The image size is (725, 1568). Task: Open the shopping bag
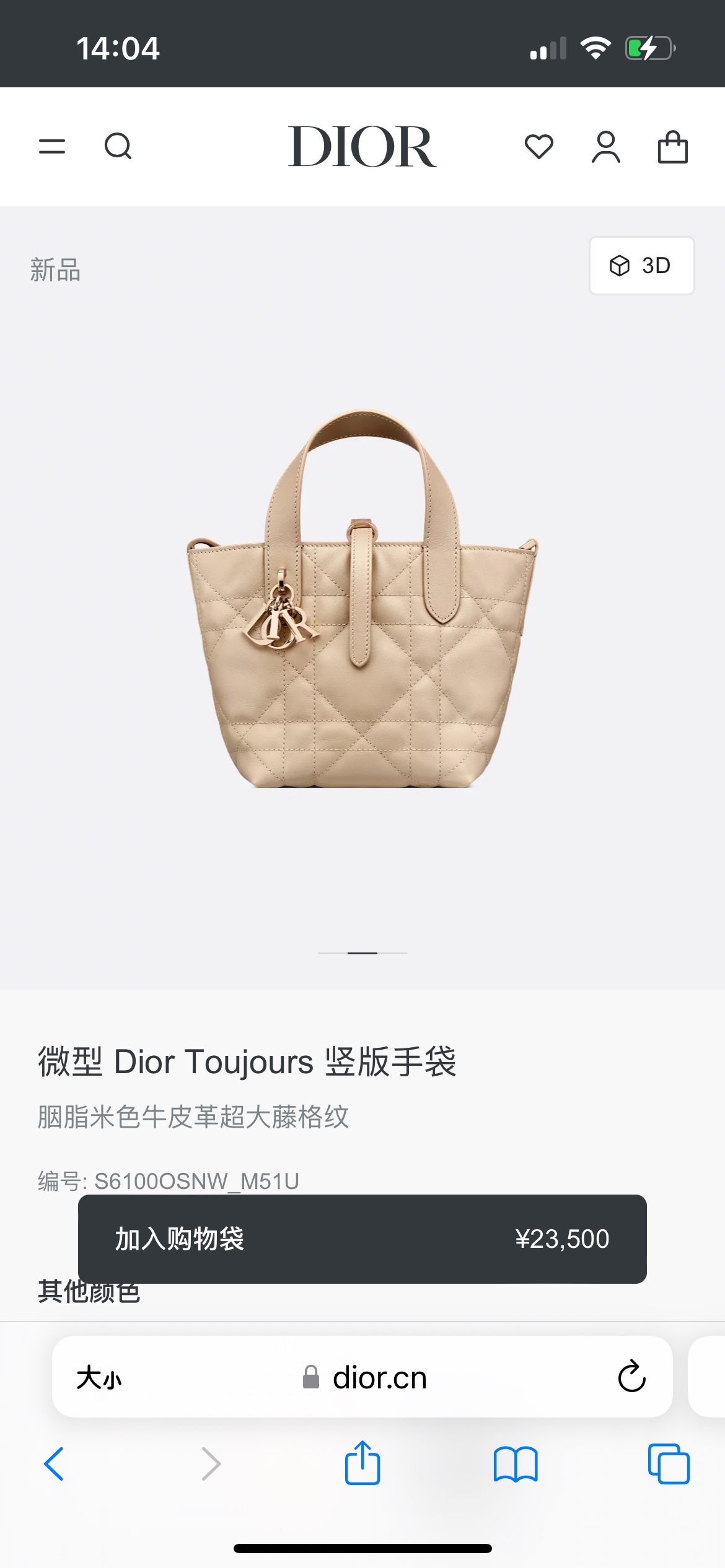672,147
